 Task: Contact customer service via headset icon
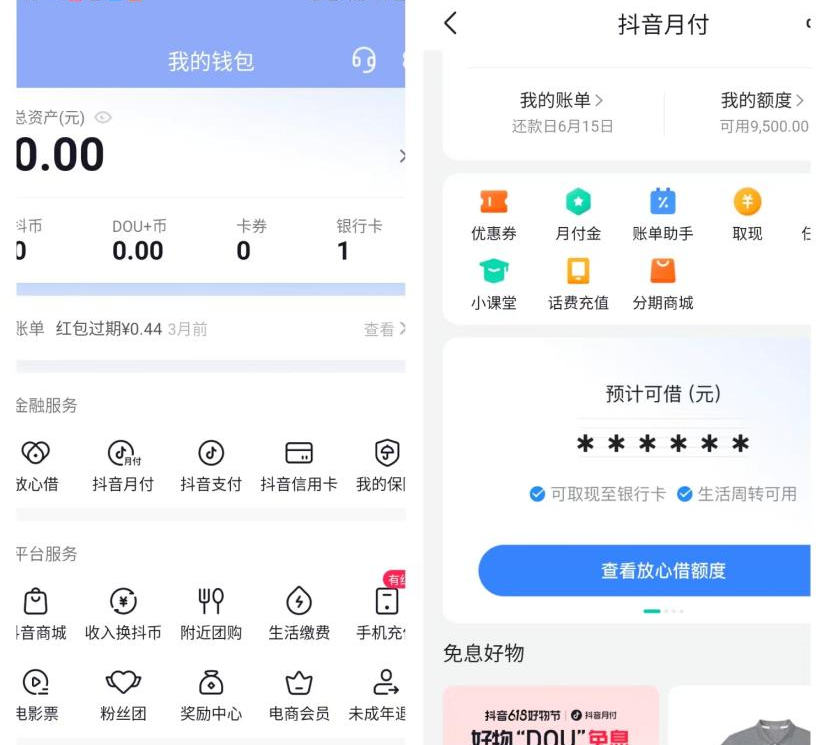pos(364,60)
